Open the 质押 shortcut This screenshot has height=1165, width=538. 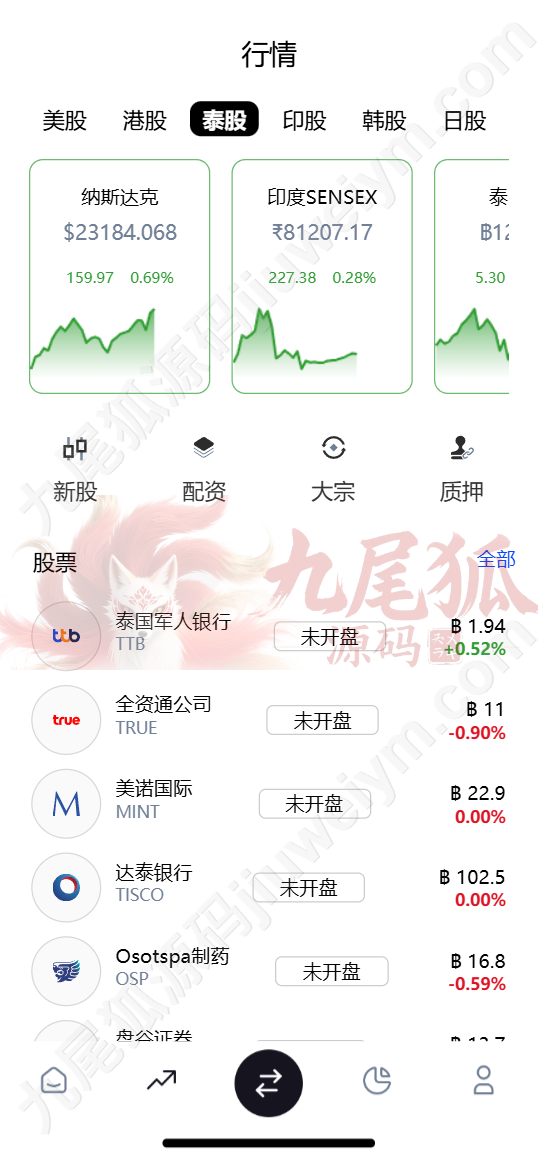click(461, 470)
